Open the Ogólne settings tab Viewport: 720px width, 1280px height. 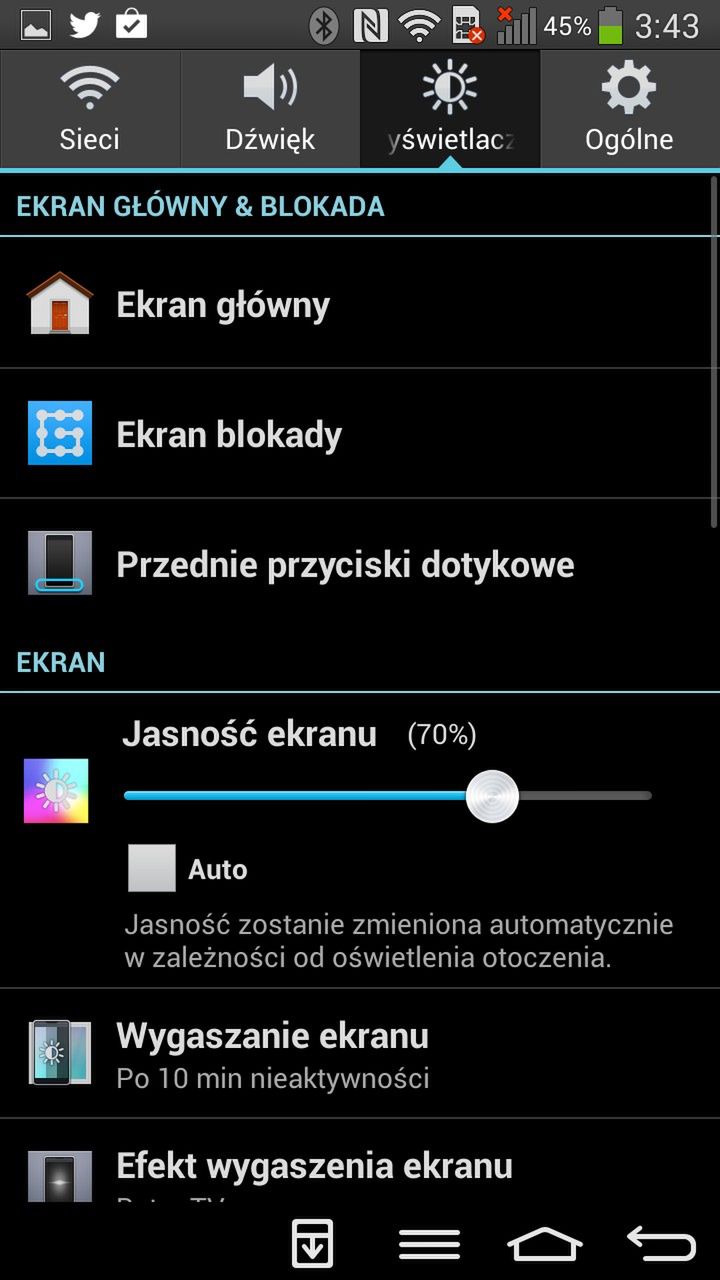[x=629, y=110]
